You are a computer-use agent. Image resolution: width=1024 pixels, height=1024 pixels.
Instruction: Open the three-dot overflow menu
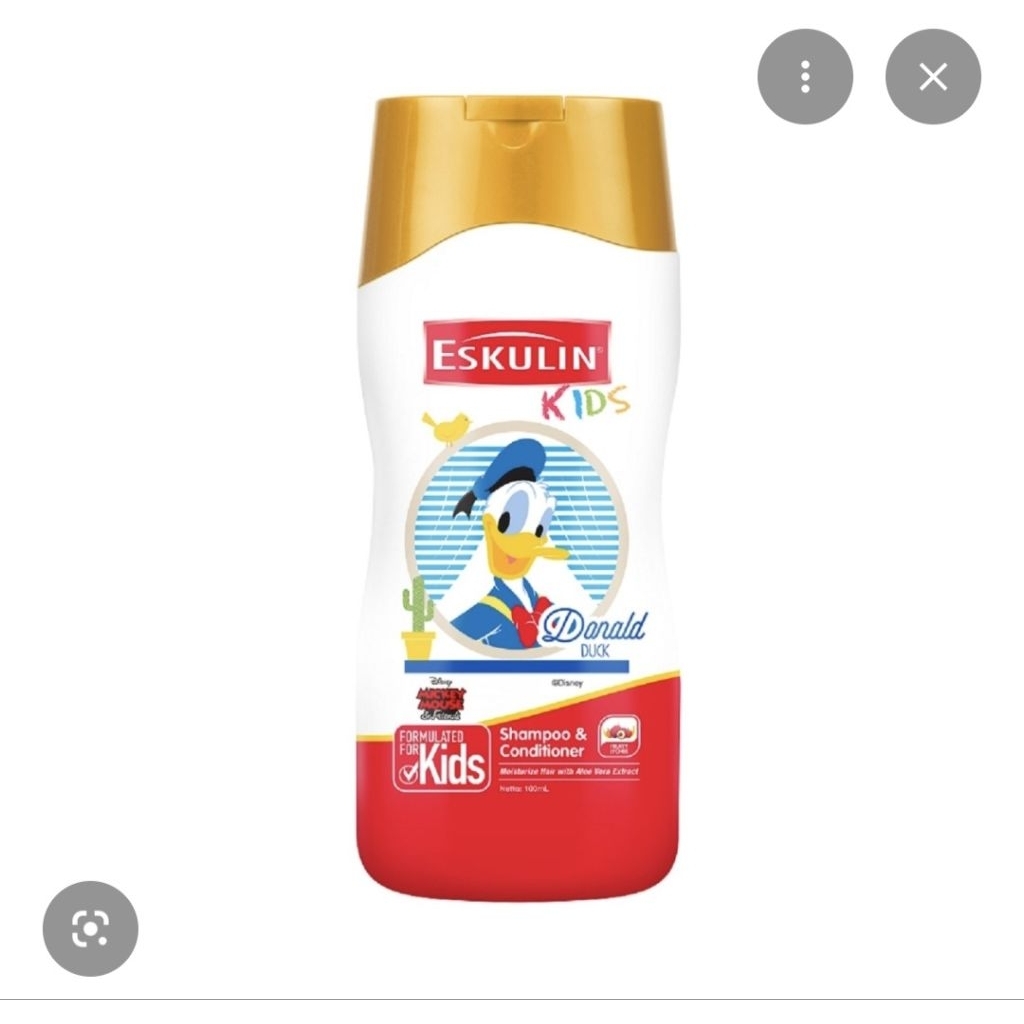(x=805, y=76)
